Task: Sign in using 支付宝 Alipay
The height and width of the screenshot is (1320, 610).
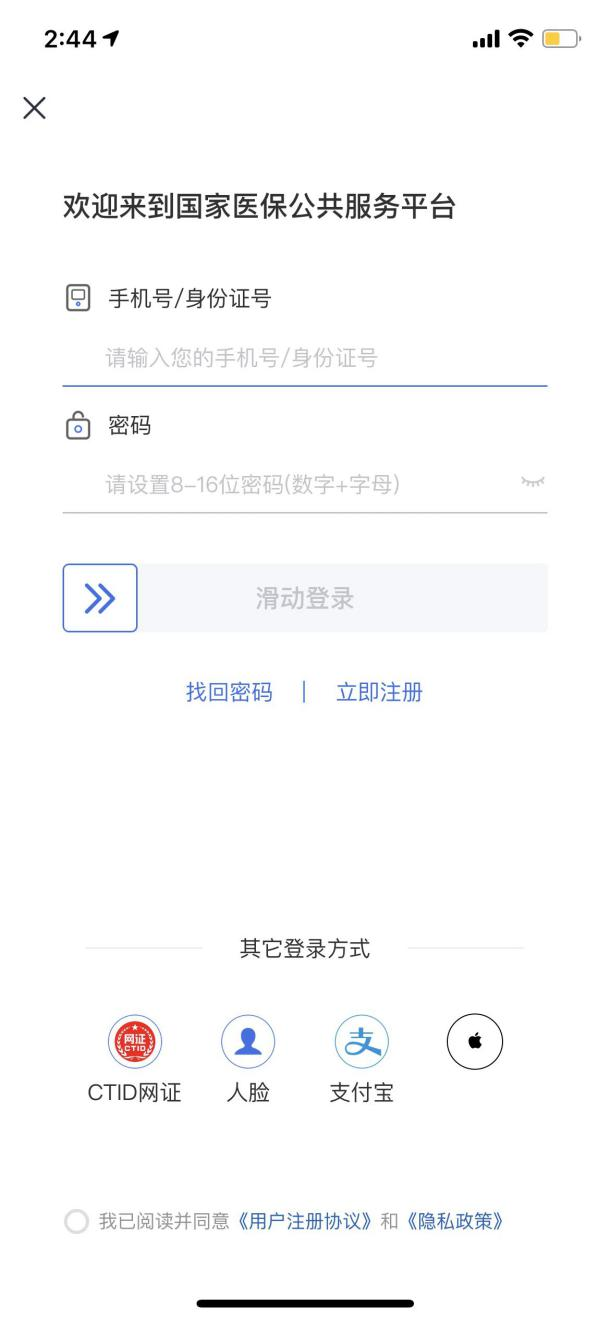Action: 361,1043
